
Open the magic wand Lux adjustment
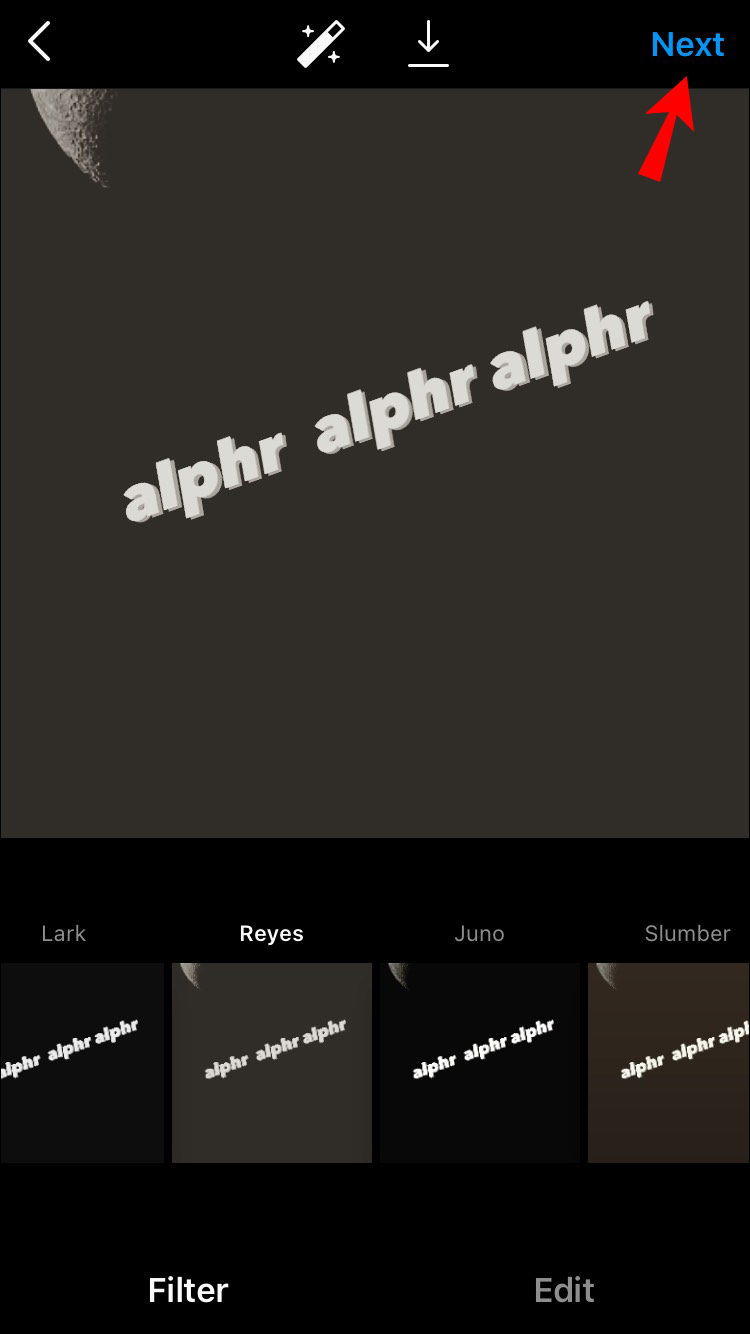[x=320, y=44]
